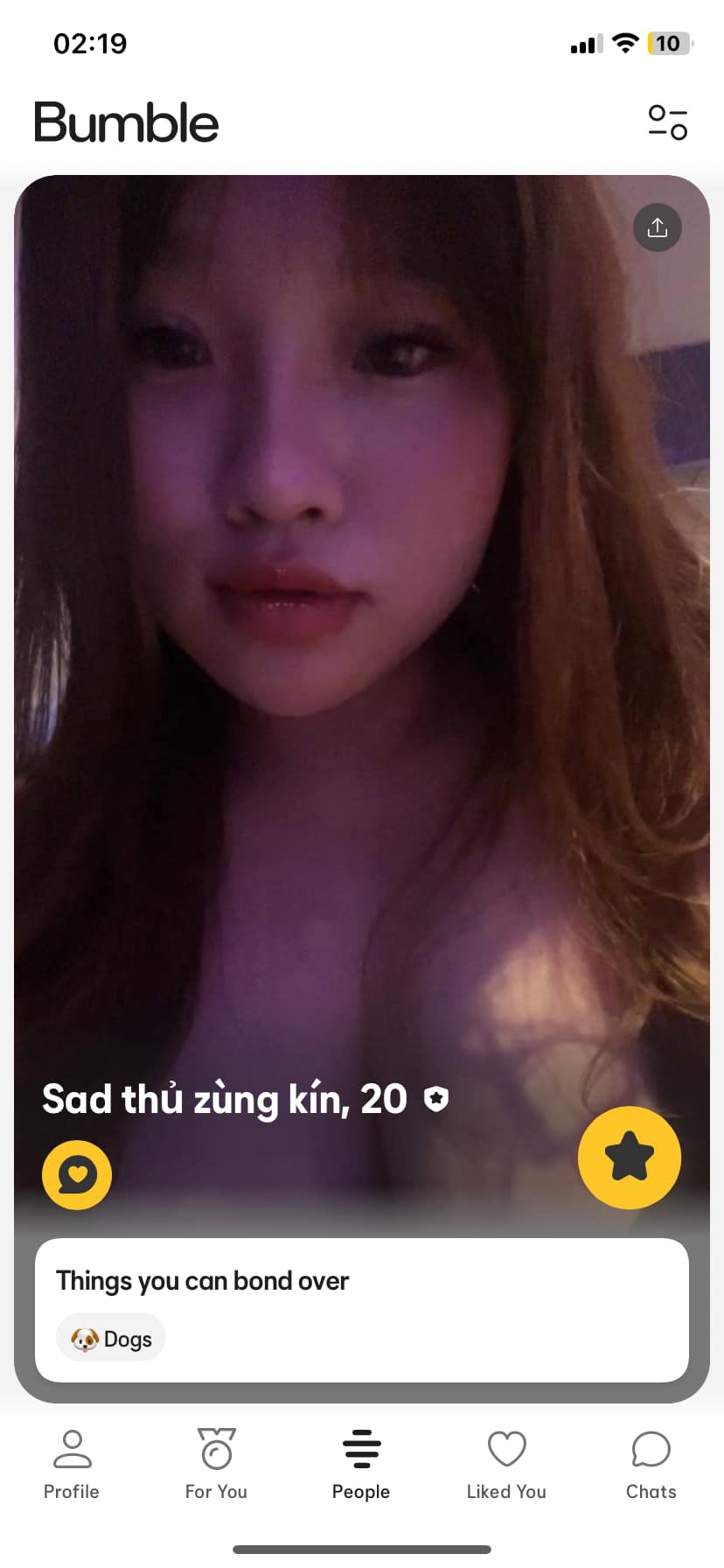Switch to the Profile tab
724x1568 pixels.
72,1465
